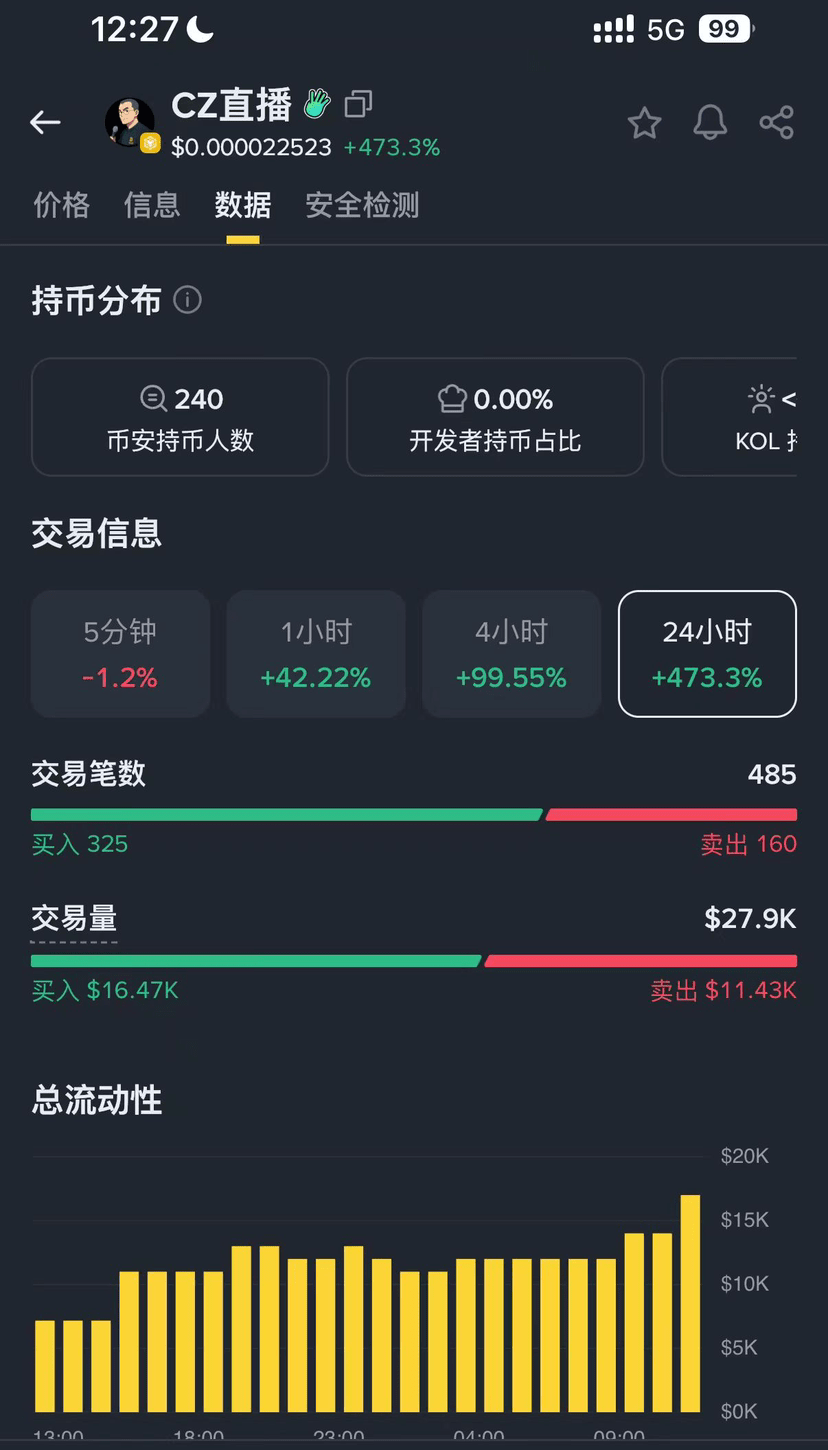Copy the token contract via the copy icon
The height and width of the screenshot is (1450, 828).
click(x=357, y=103)
